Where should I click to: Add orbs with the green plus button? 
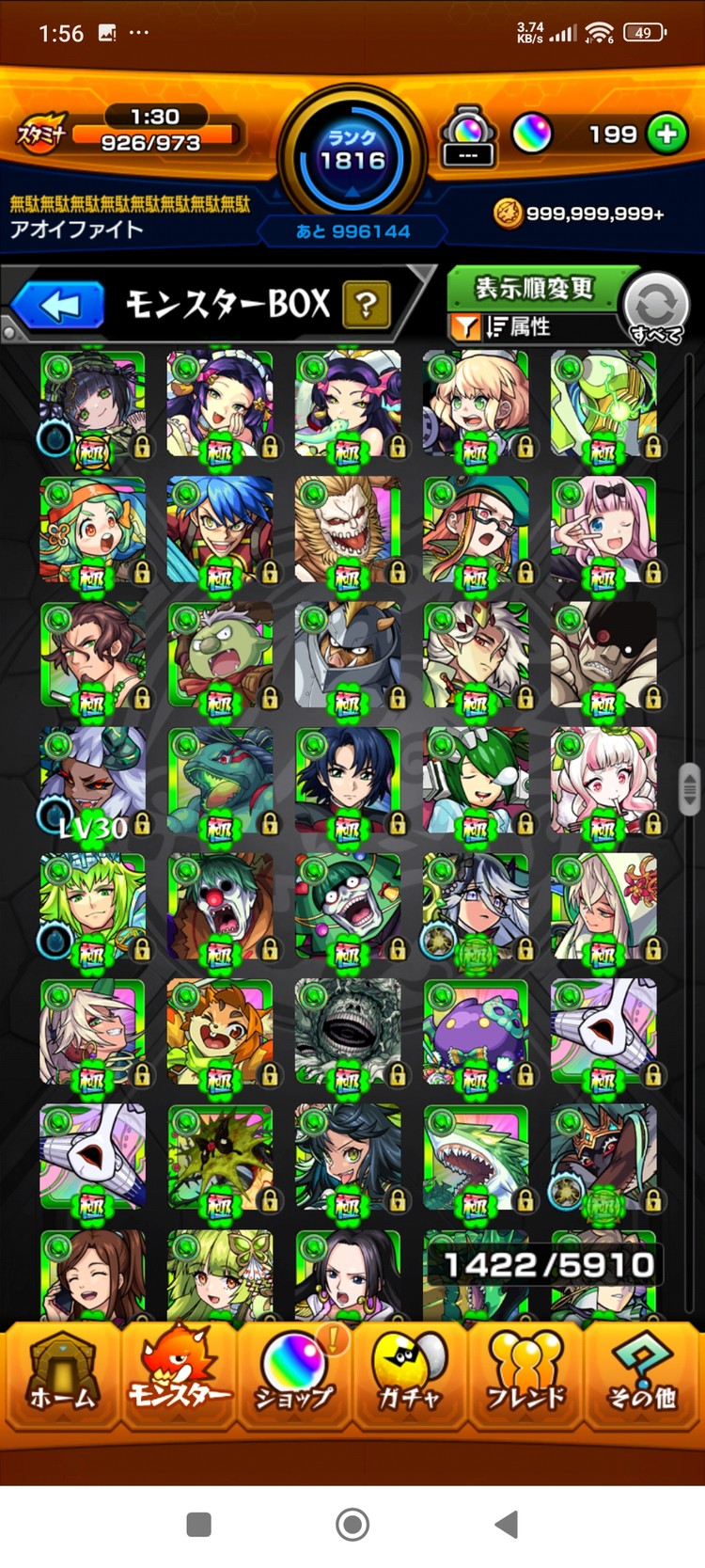coord(666,135)
